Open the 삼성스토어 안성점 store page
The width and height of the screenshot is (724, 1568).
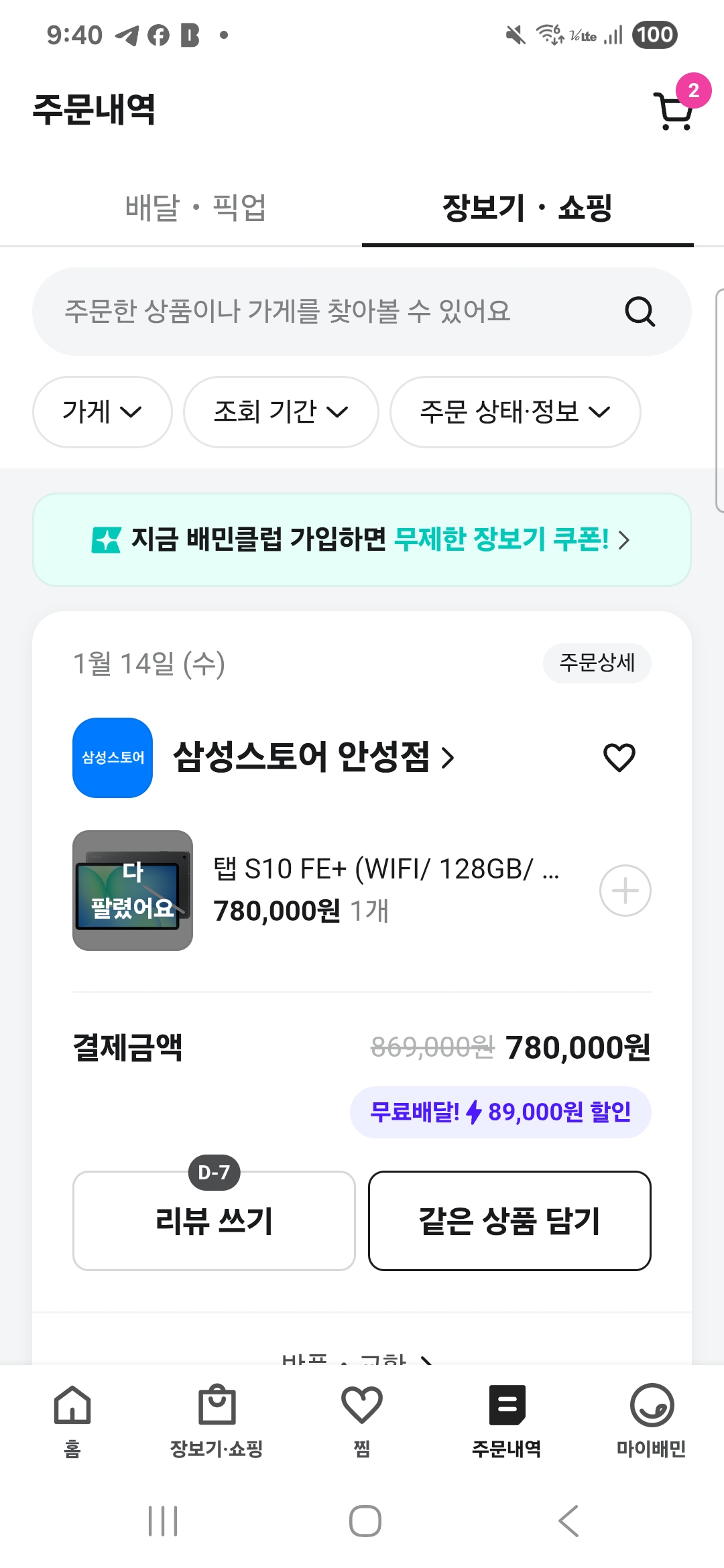pyautogui.click(x=314, y=757)
